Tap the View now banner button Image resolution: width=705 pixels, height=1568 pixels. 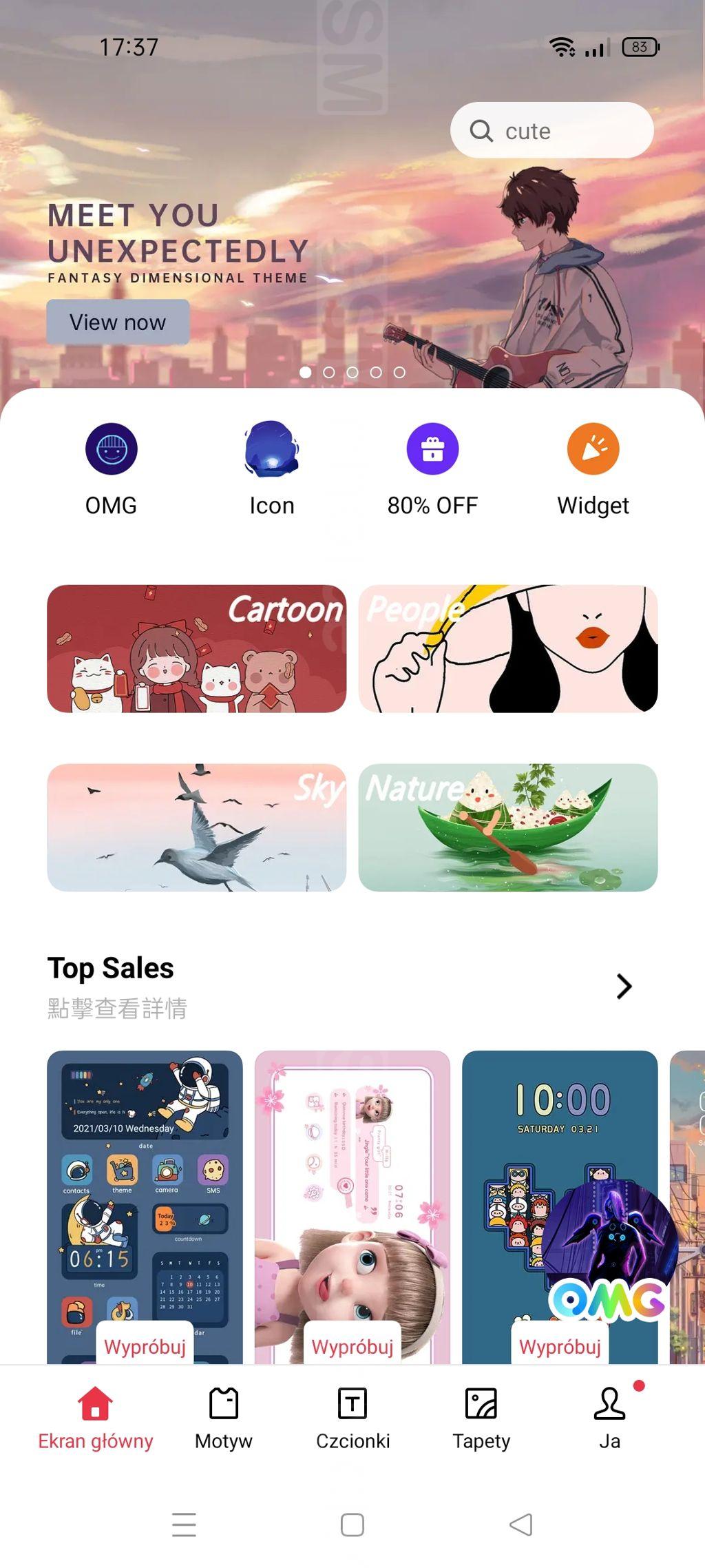(118, 322)
